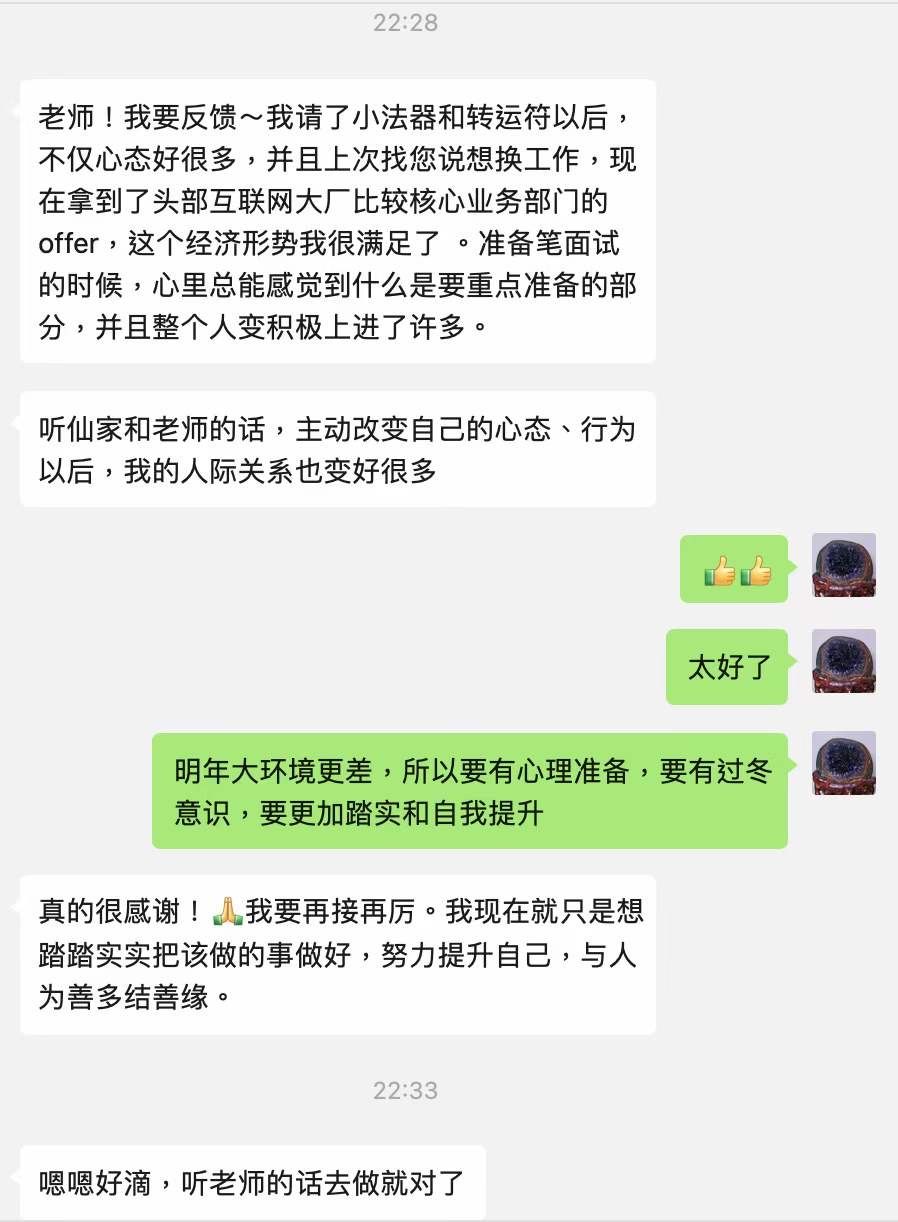Select the '太好了' green message bubble
898x1222 pixels.
(727, 666)
